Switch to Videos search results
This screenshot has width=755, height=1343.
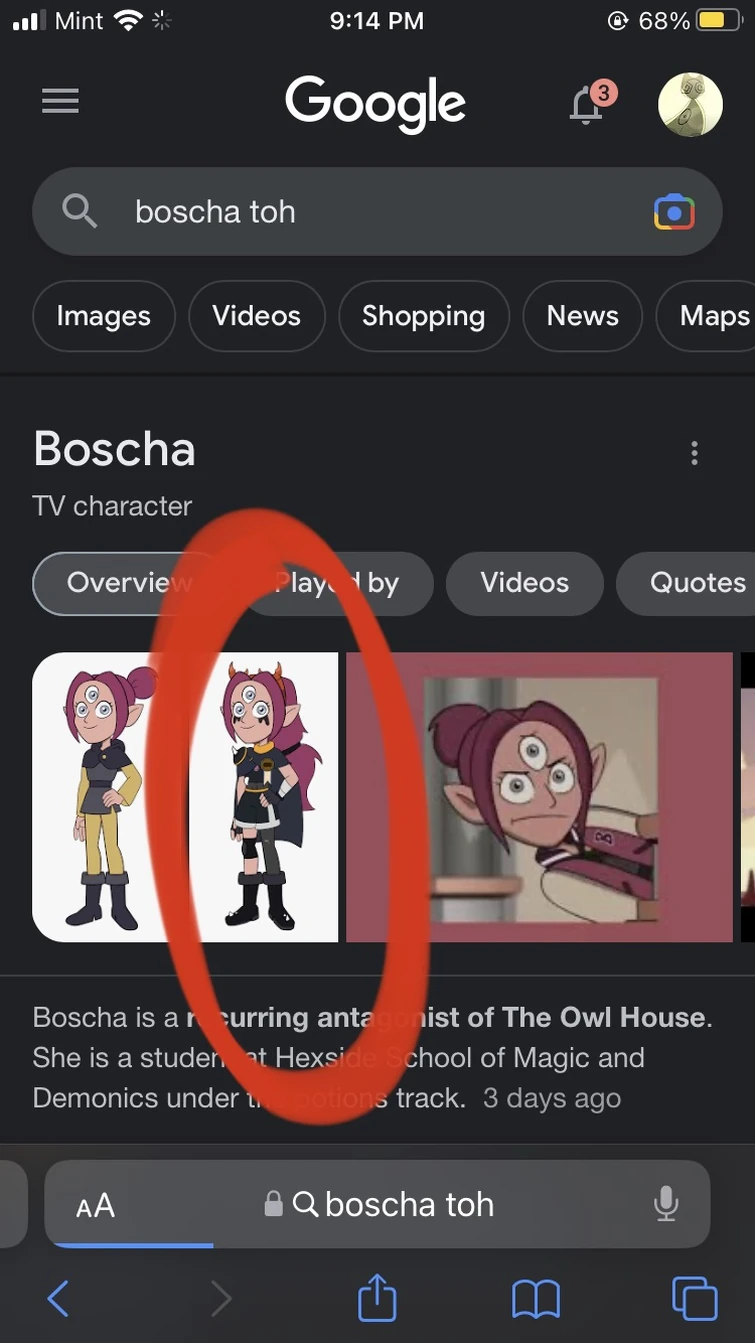tap(256, 316)
